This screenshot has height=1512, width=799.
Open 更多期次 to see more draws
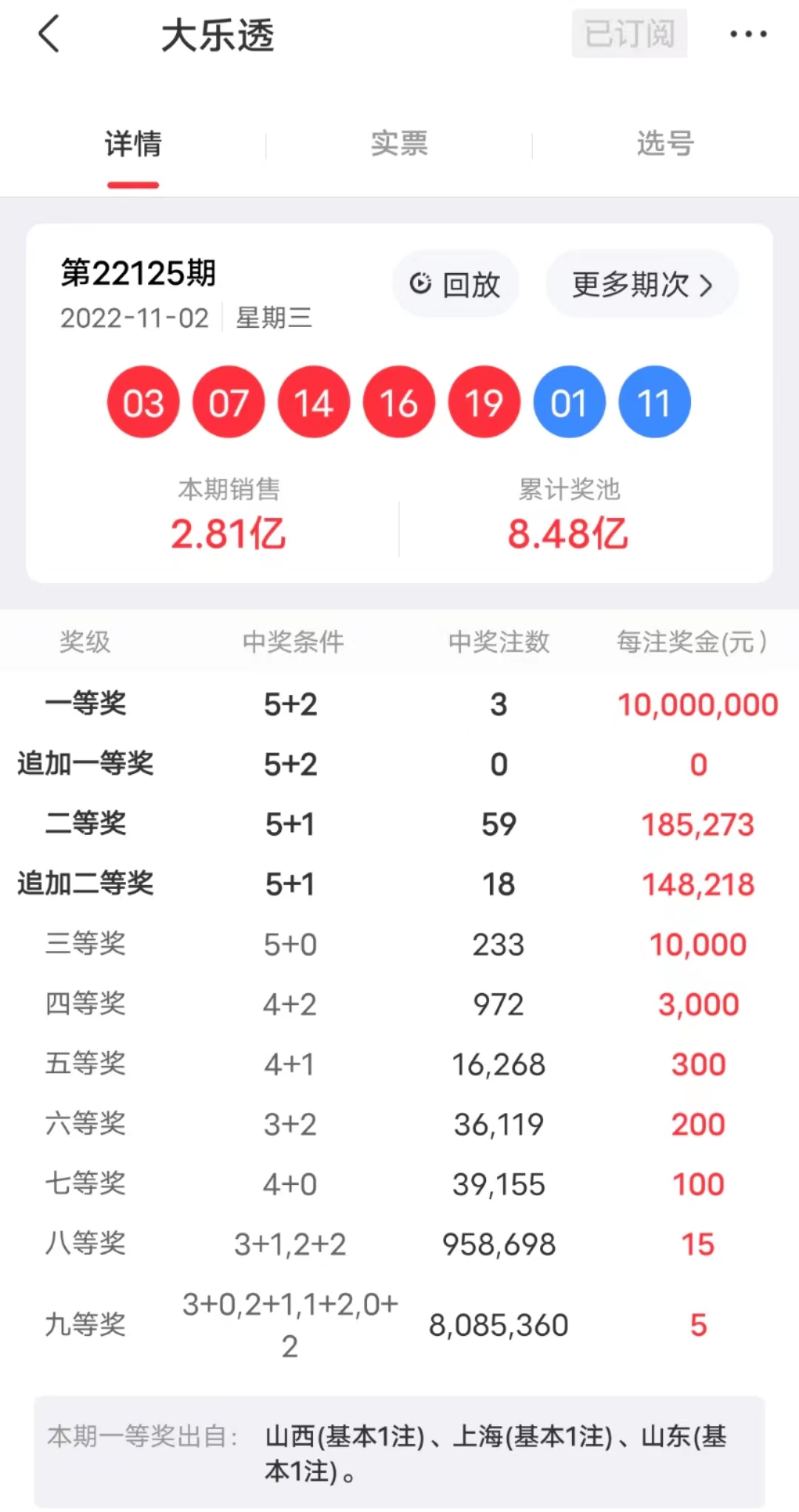coord(641,284)
